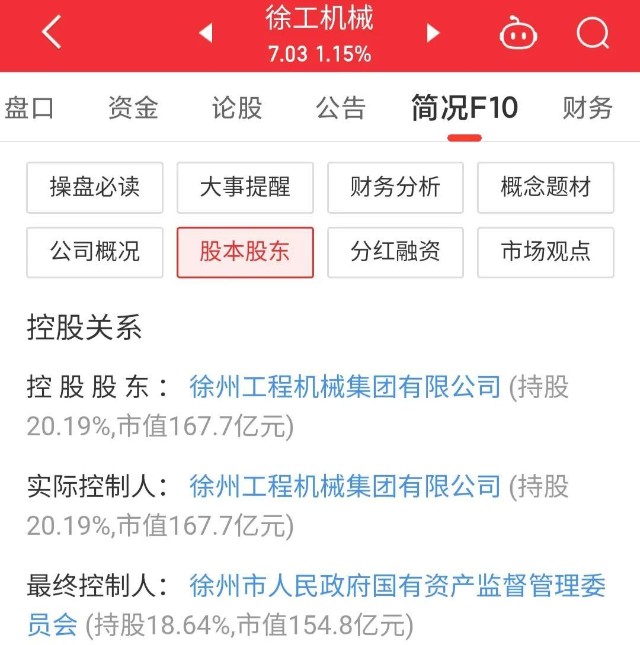Screen dimensions: 640x645
Task: Switch to the 公告 tab
Action: [x=341, y=108]
